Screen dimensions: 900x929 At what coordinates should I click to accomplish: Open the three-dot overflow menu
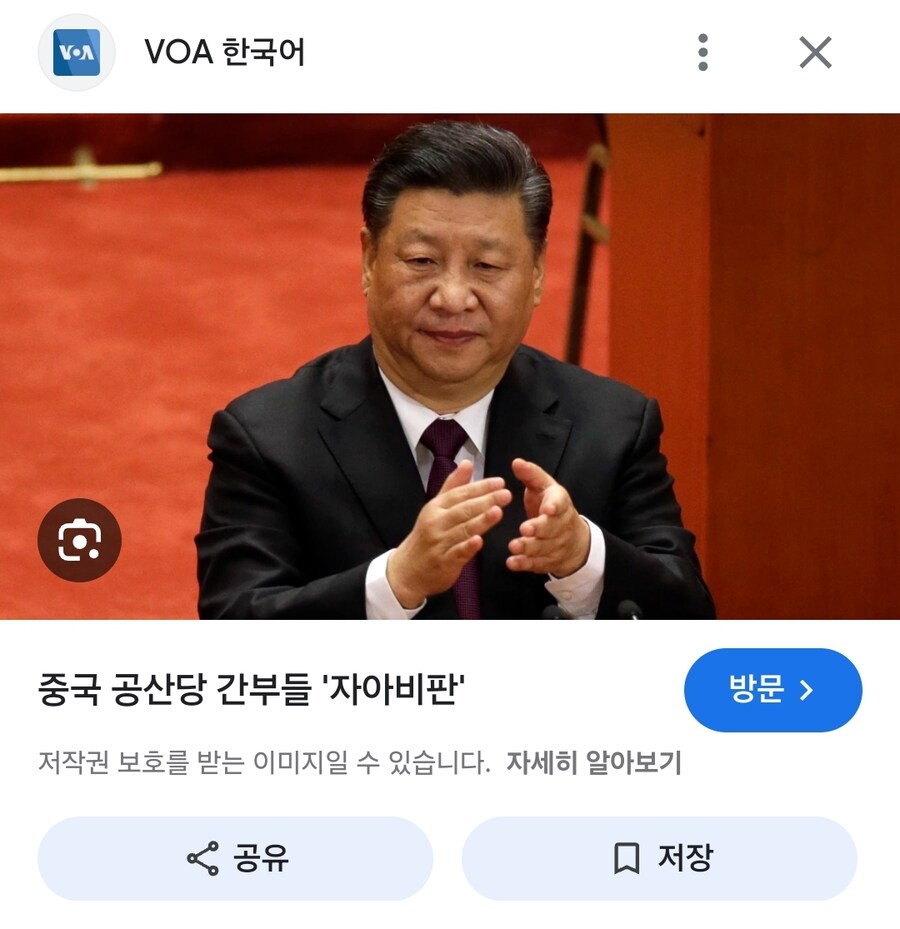coord(703,52)
